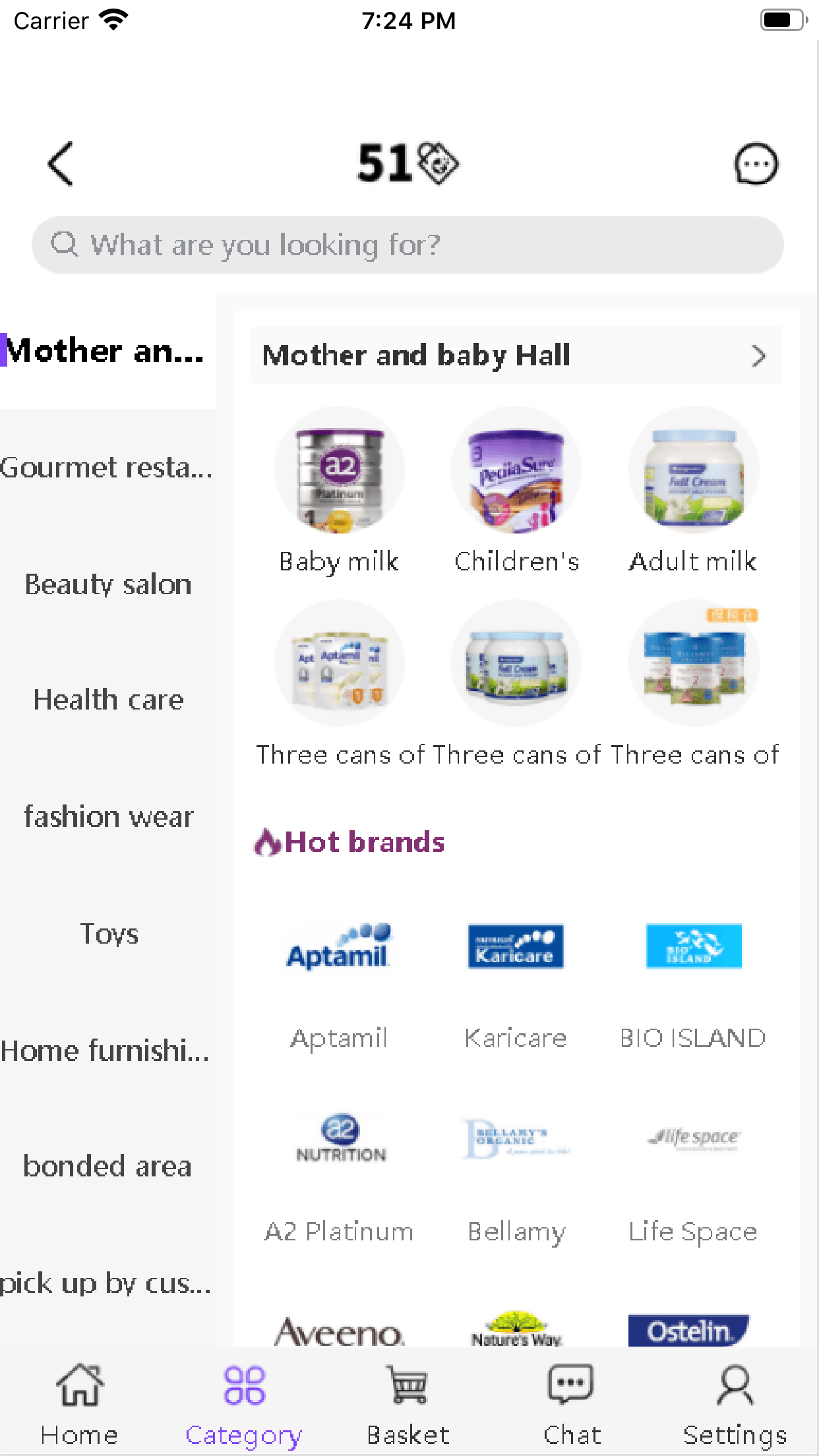Open the message bubble icon
The width and height of the screenshot is (819, 1456).
pyautogui.click(x=756, y=164)
